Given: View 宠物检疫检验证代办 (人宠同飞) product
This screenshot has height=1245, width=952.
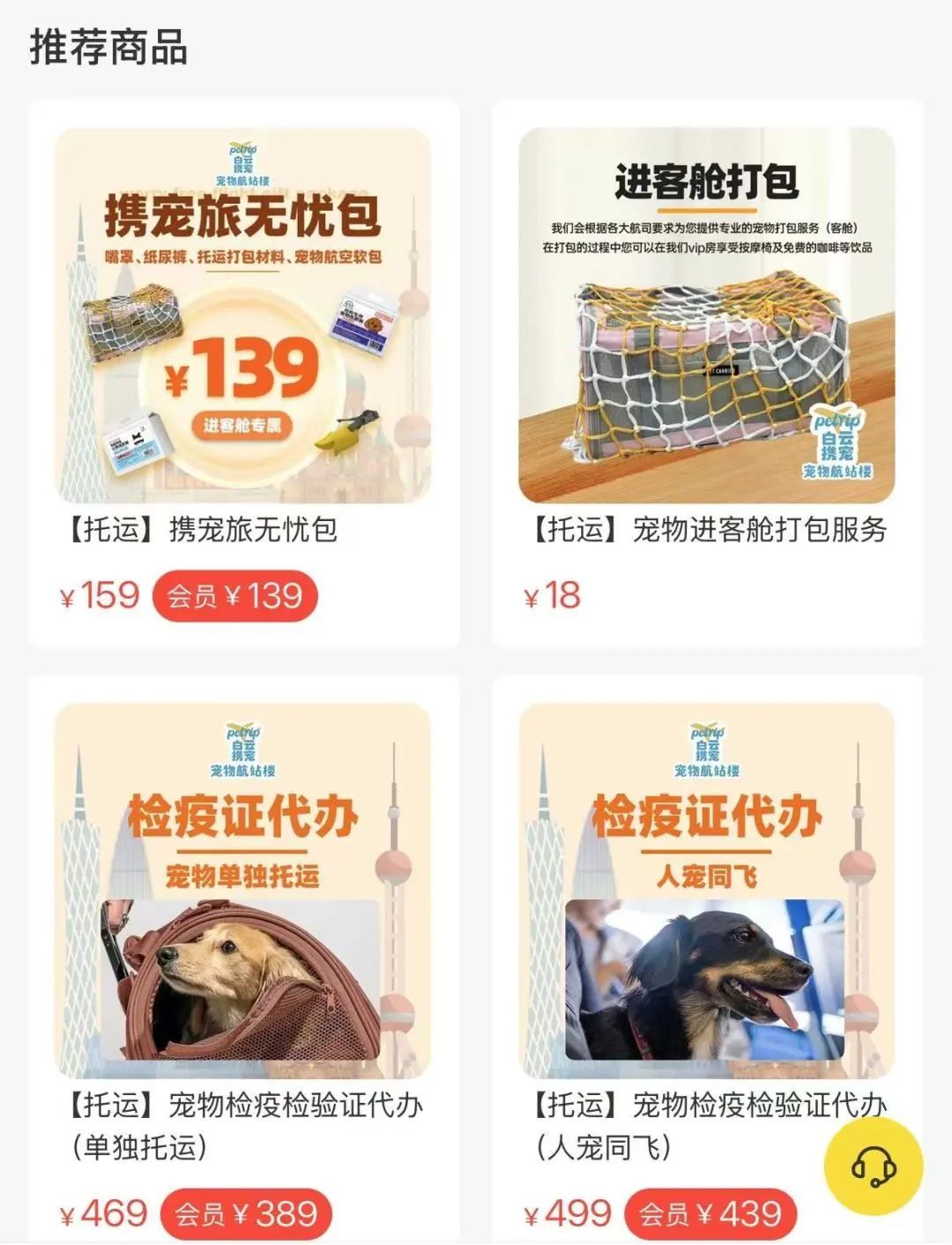Looking at the screenshot, I should pos(705,891).
